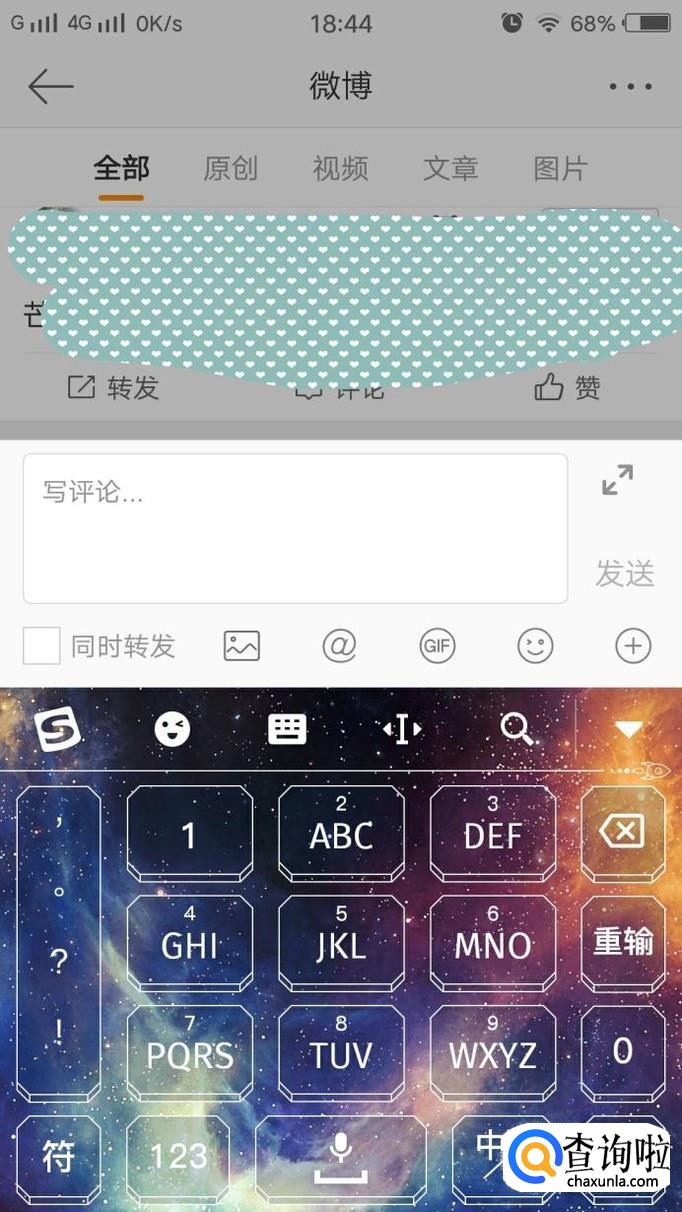Switch to the 文章 tab
This screenshot has width=682, height=1212.
point(450,168)
